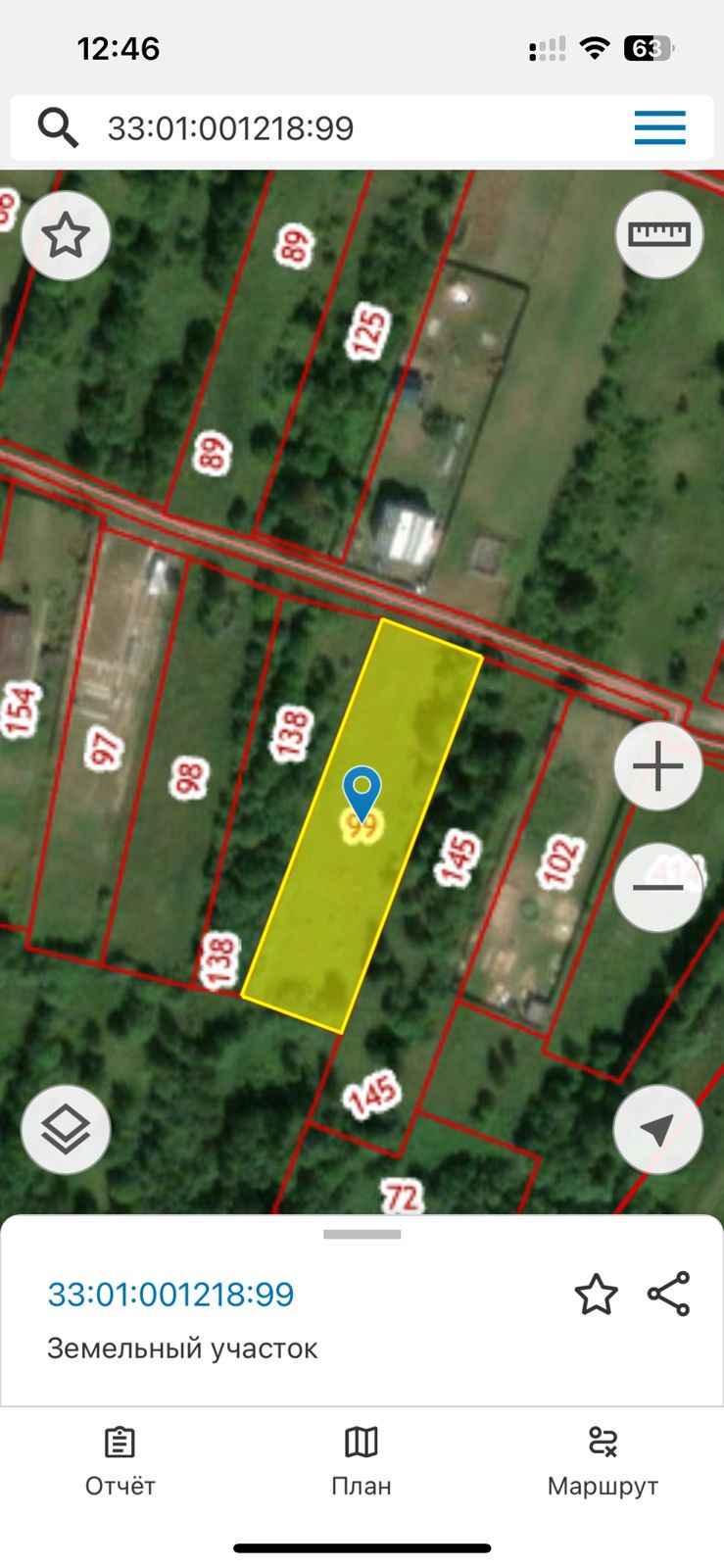Open parcel details link 33:01:001218:99
Image resolution: width=724 pixels, height=1568 pixels.
pos(171,1295)
